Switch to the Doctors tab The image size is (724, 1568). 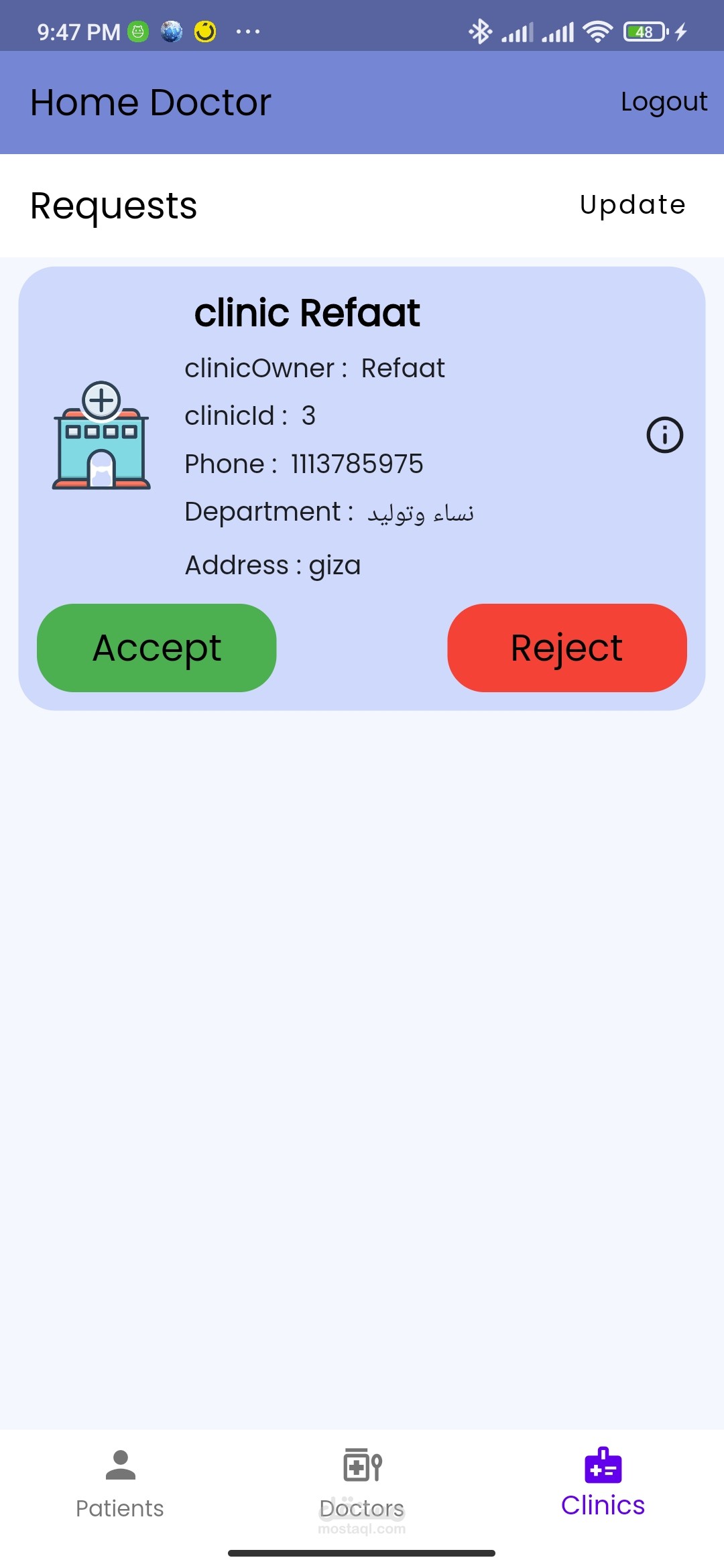[362, 1482]
